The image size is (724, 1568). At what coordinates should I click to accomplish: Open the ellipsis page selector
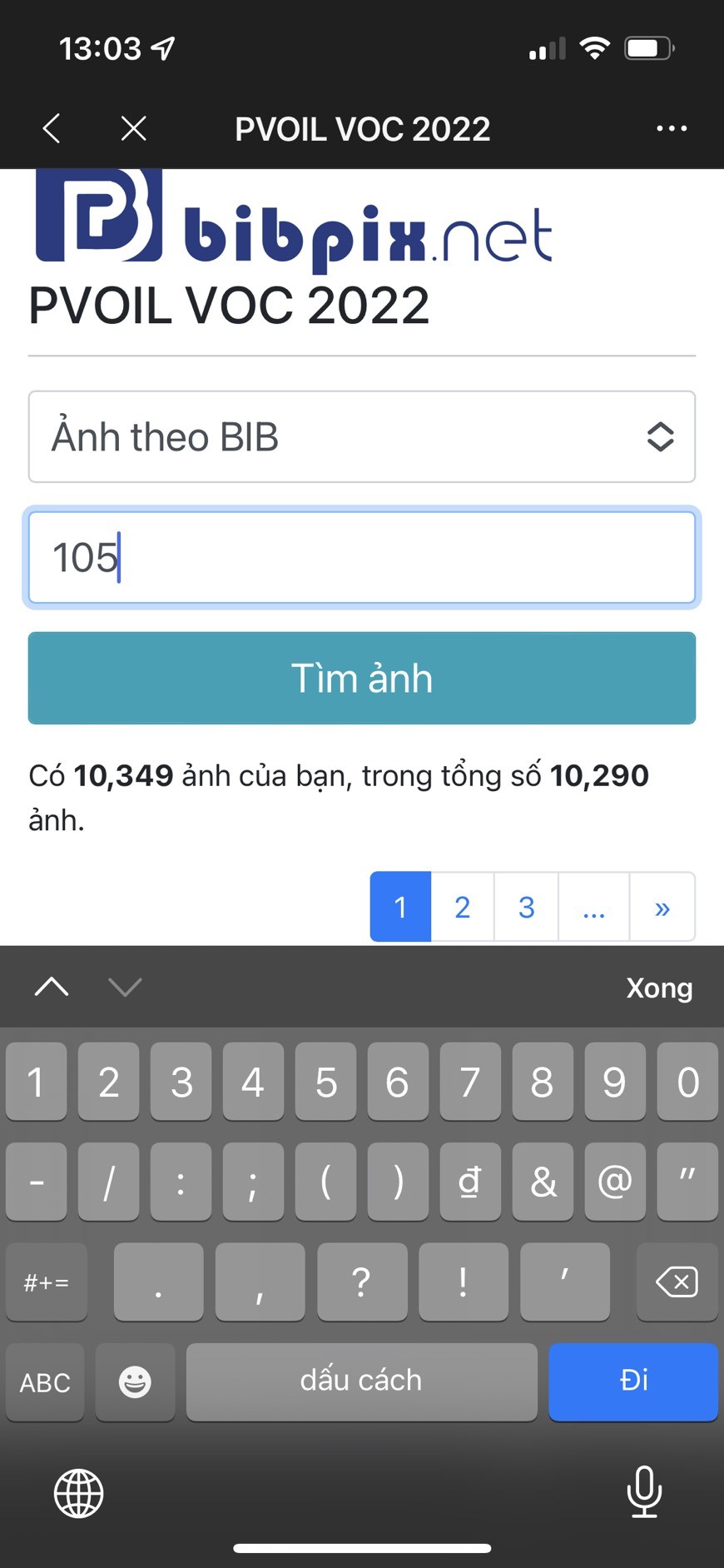pyautogui.click(x=594, y=907)
